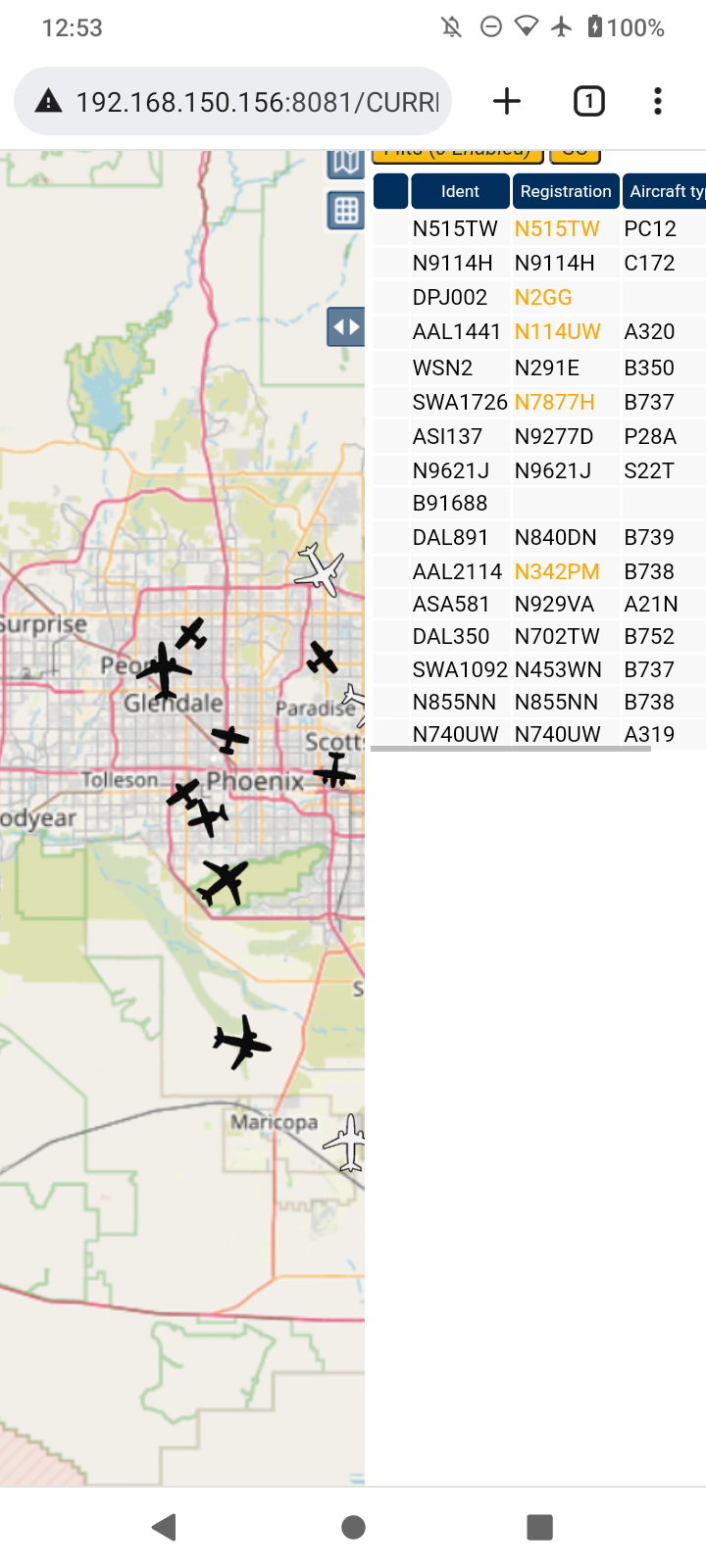Open registration link N7877H
The height and width of the screenshot is (1568, 706).
point(555,402)
